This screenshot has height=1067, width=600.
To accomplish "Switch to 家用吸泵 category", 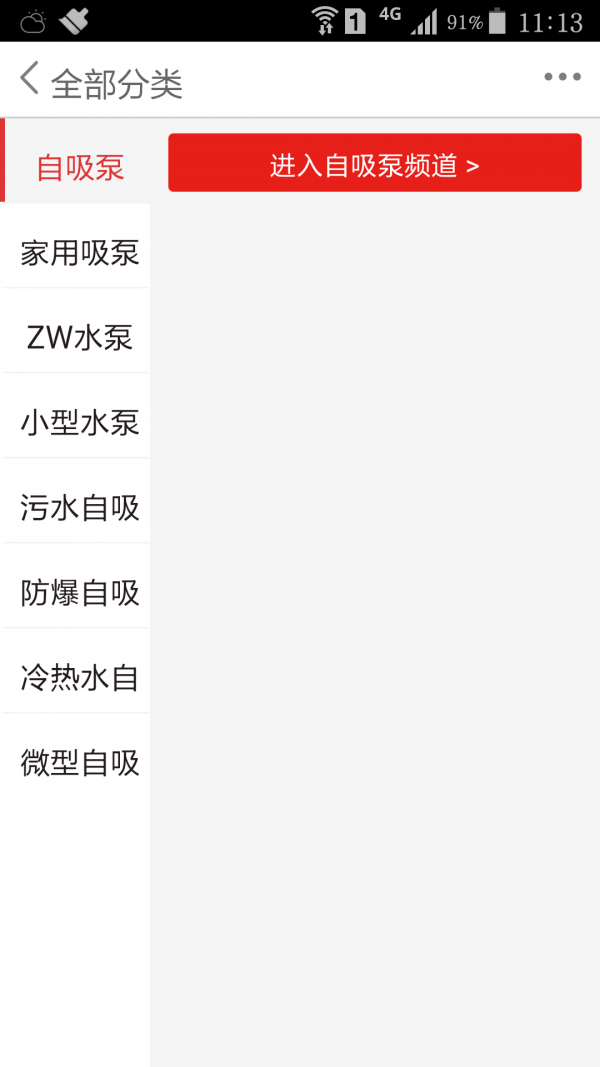I will click(x=80, y=253).
